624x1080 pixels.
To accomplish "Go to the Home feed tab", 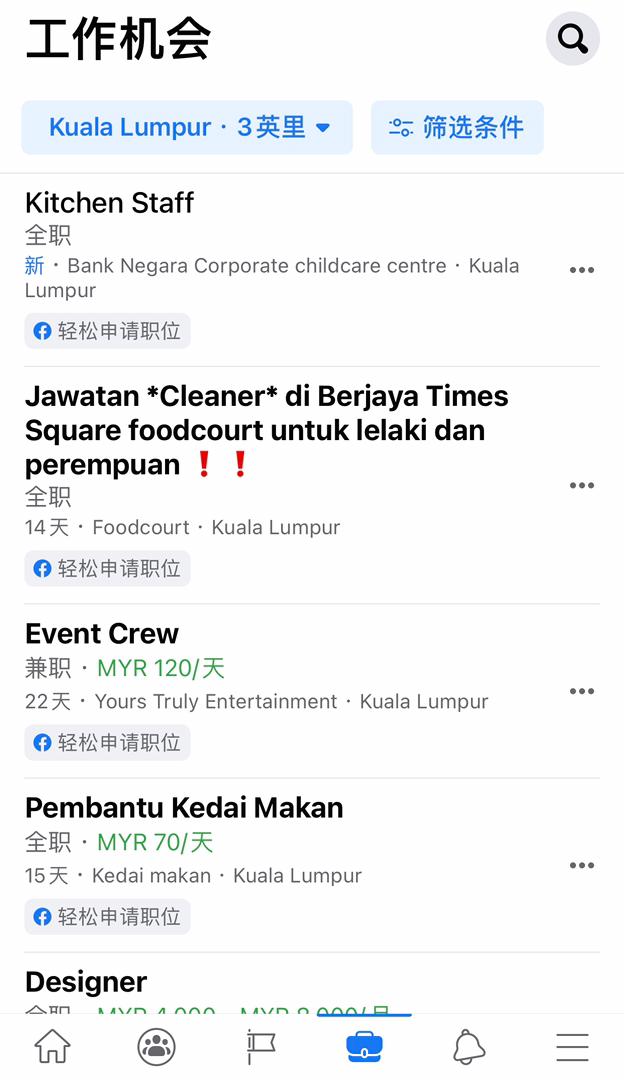I will 53,1047.
